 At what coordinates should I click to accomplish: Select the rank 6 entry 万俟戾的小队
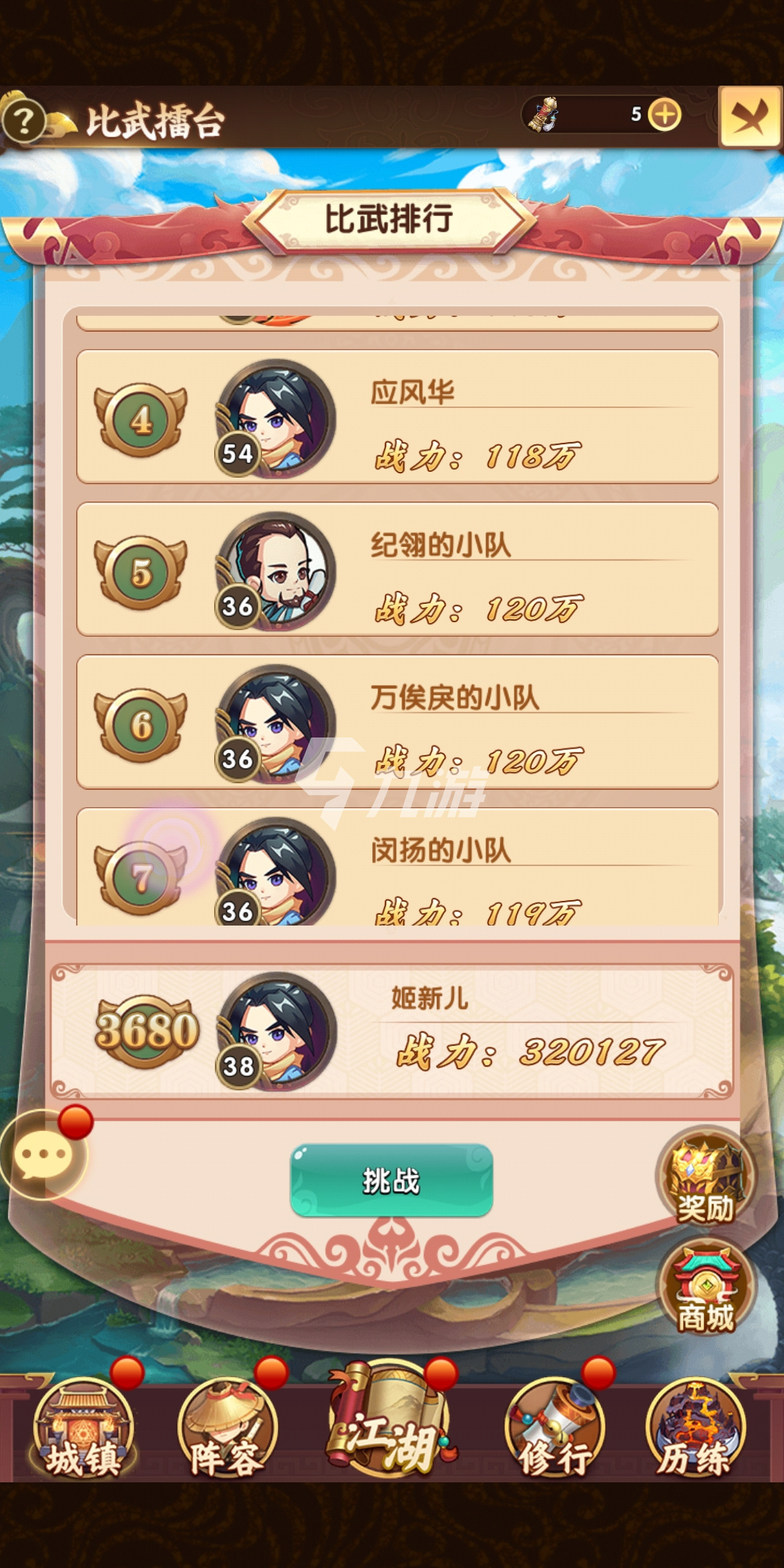[x=397, y=722]
